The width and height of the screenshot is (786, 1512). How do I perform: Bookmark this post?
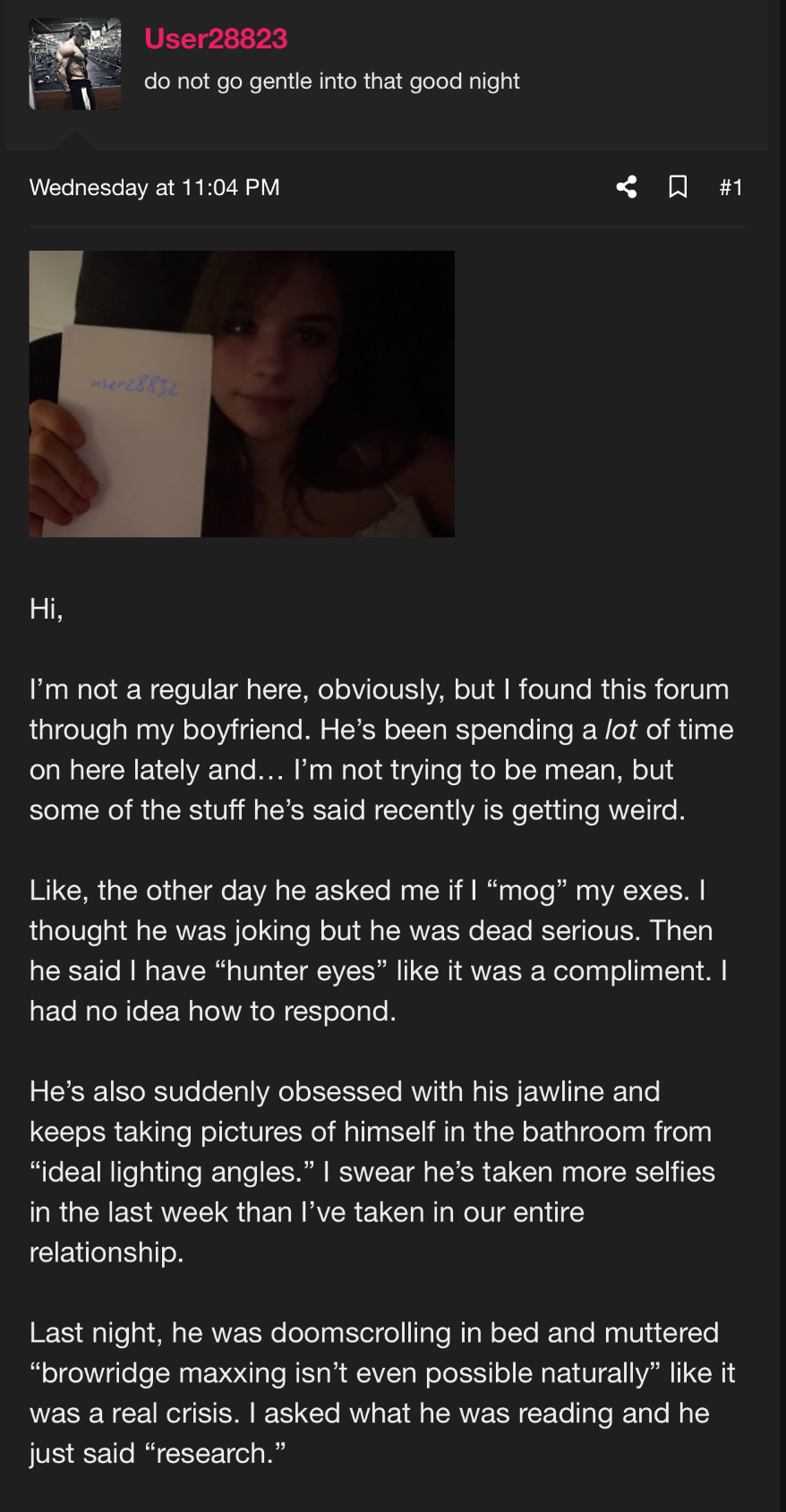point(679,187)
